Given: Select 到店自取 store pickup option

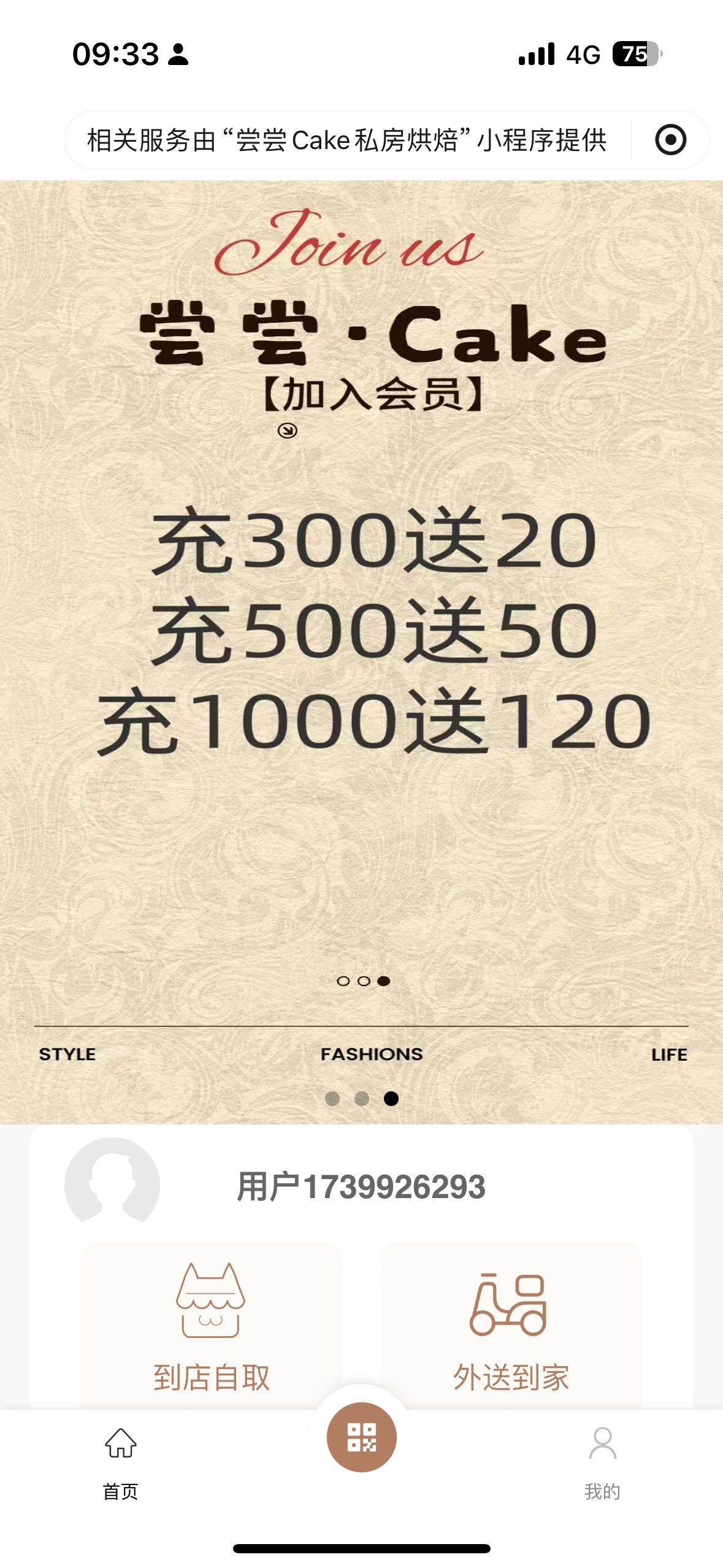Looking at the screenshot, I should (212, 1325).
